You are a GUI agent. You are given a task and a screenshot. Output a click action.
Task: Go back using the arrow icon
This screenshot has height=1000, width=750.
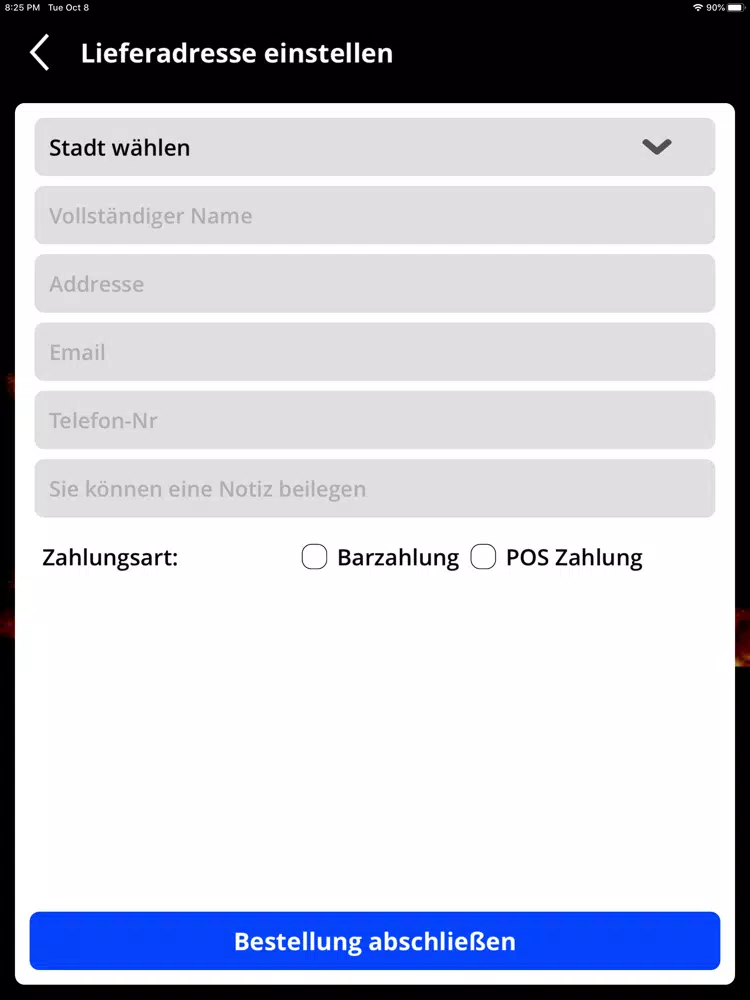coord(40,52)
